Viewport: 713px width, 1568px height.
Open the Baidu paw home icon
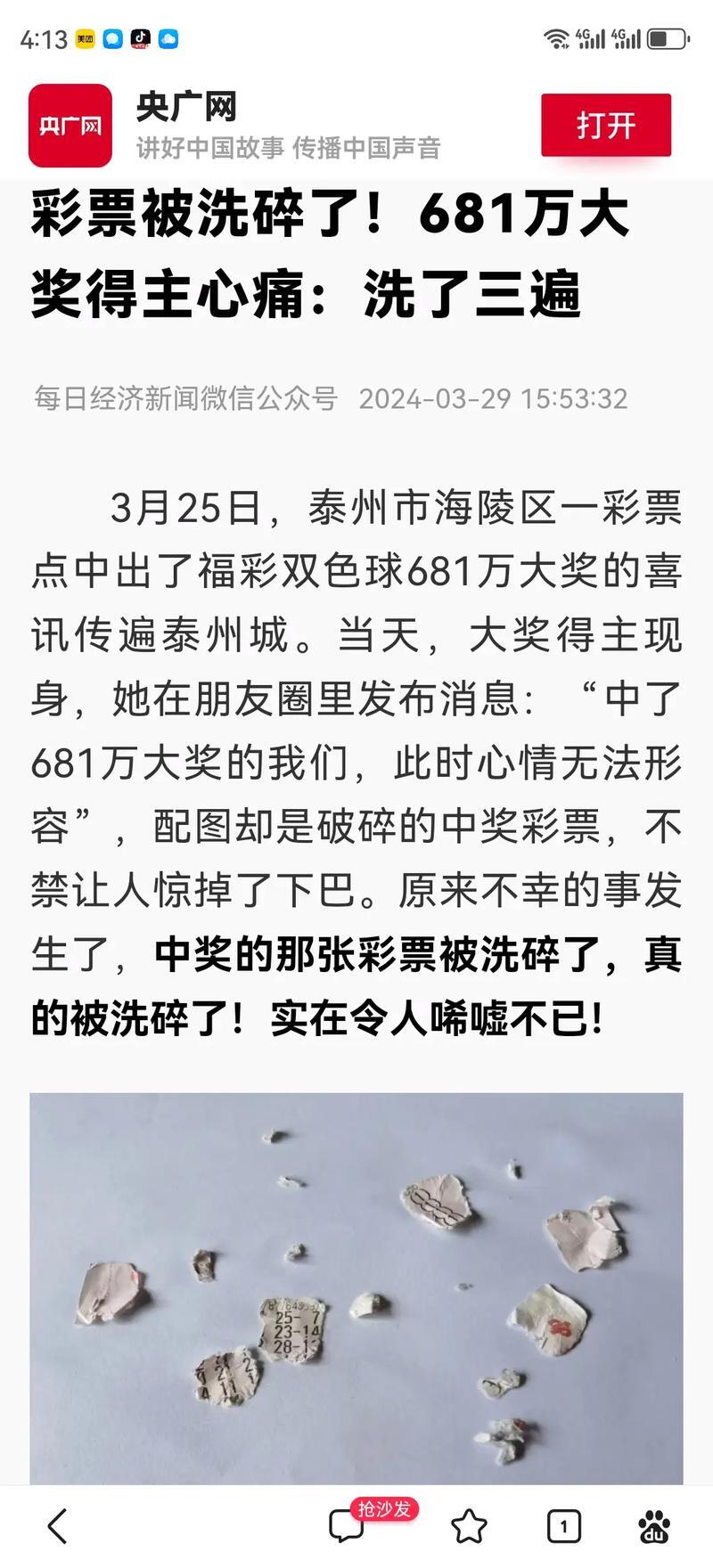(x=655, y=1526)
